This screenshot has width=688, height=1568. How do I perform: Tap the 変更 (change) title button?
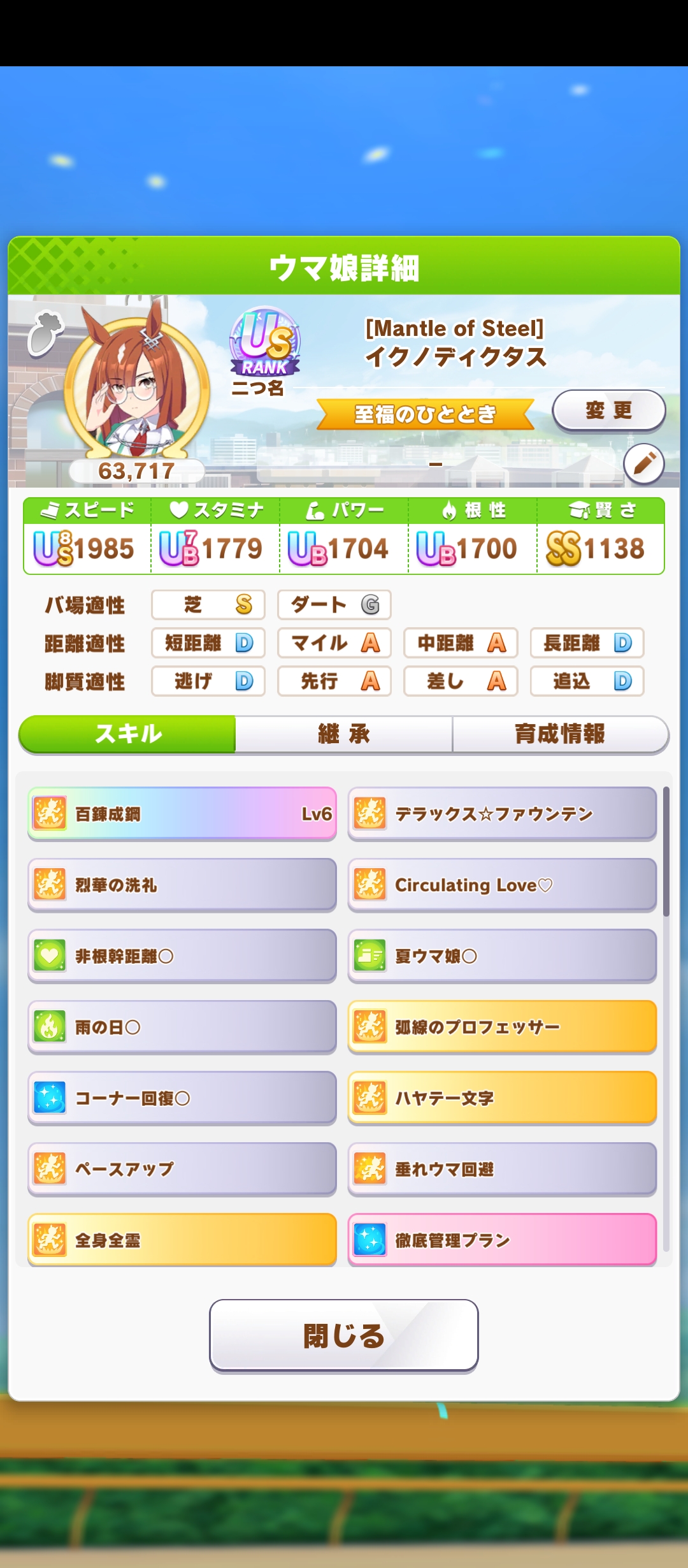coord(608,410)
